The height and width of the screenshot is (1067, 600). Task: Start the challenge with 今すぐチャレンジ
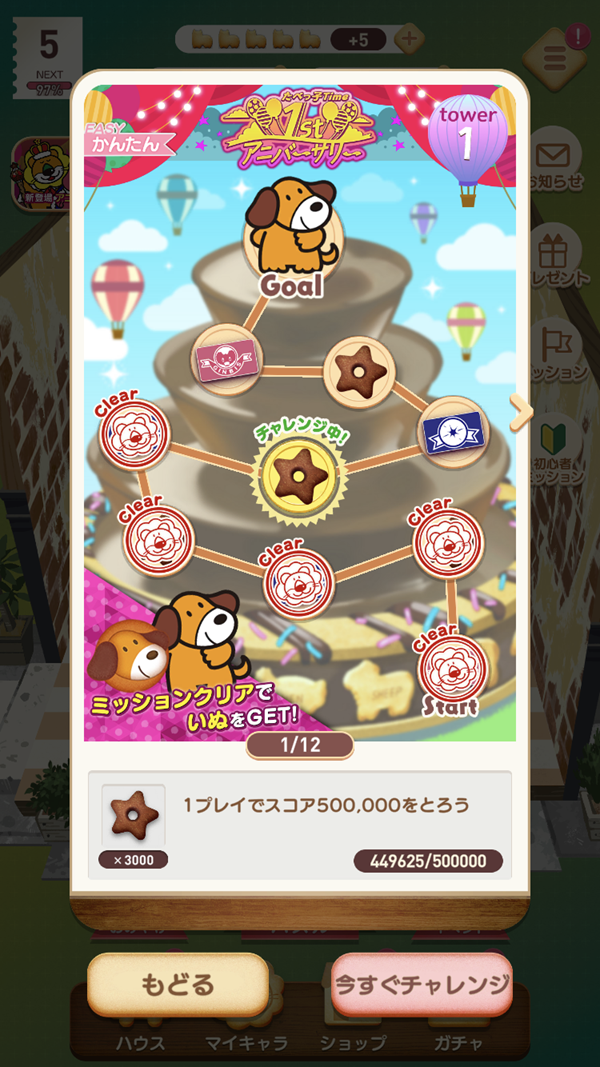tap(421, 984)
